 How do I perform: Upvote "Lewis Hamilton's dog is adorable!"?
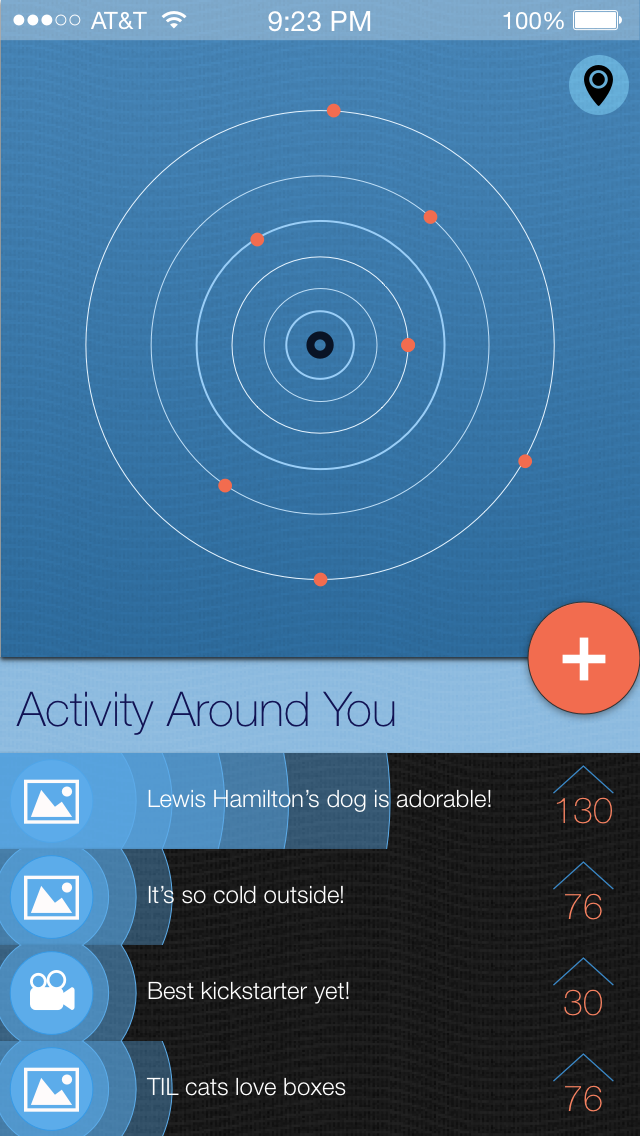click(583, 778)
